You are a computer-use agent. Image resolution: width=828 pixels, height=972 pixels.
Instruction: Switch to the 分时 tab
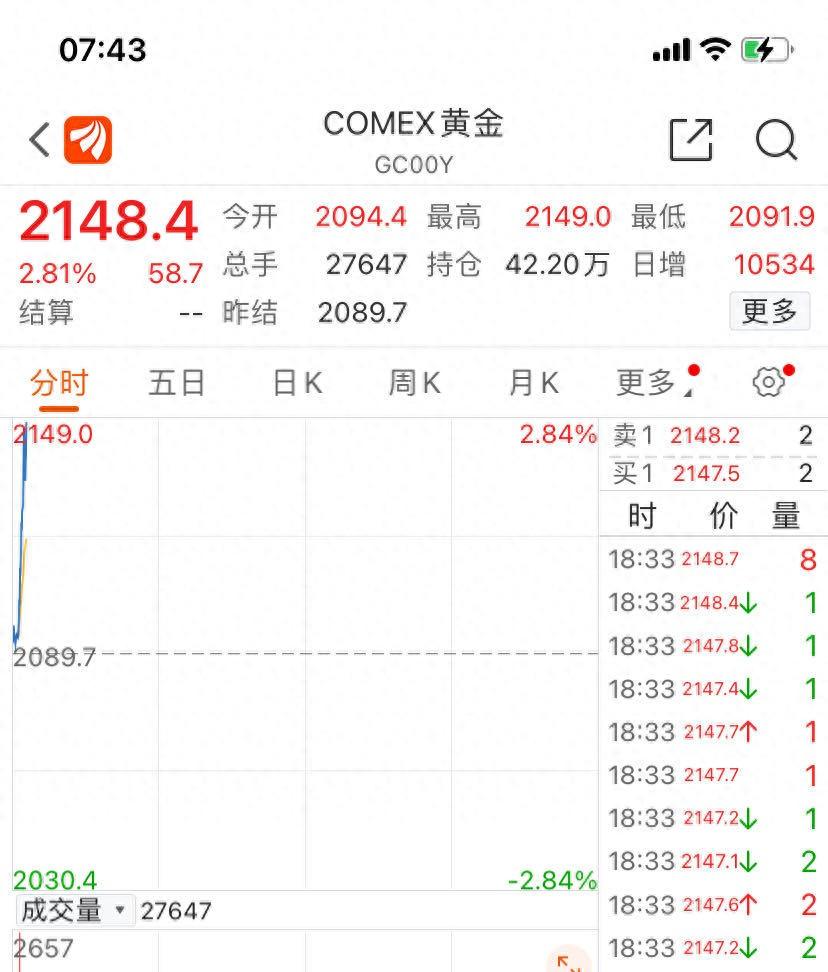[59, 383]
